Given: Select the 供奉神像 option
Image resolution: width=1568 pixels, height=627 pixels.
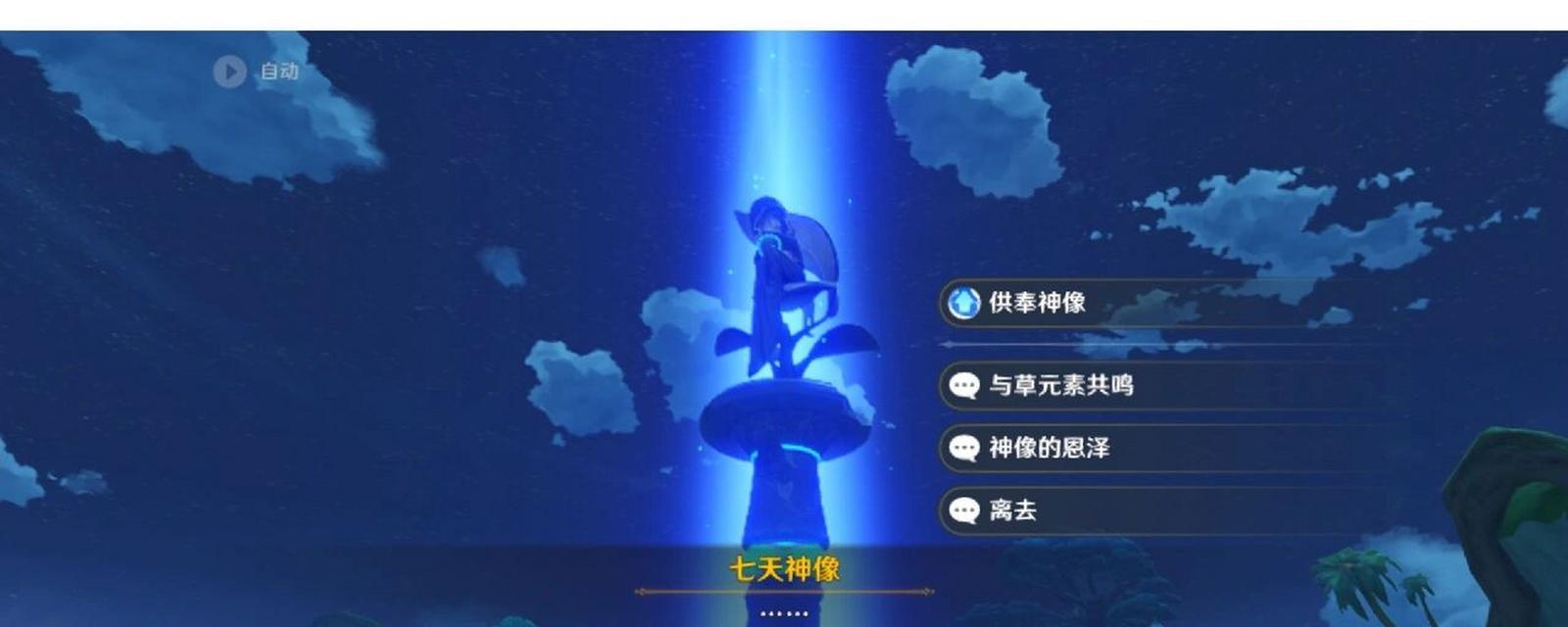Looking at the screenshot, I should click(x=1037, y=303).
